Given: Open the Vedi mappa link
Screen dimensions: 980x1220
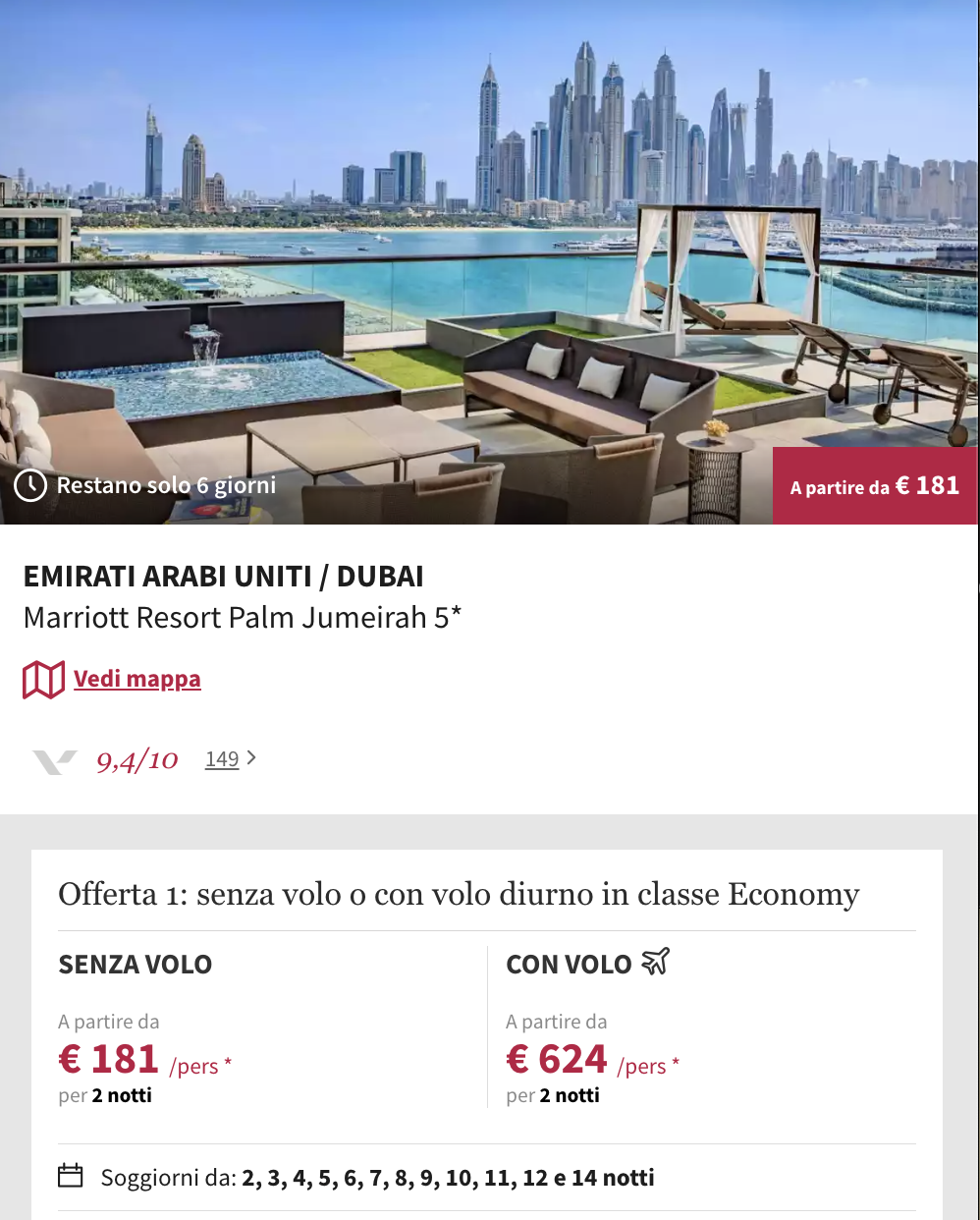Looking at the screenshot, I should [x=136, y=679].
